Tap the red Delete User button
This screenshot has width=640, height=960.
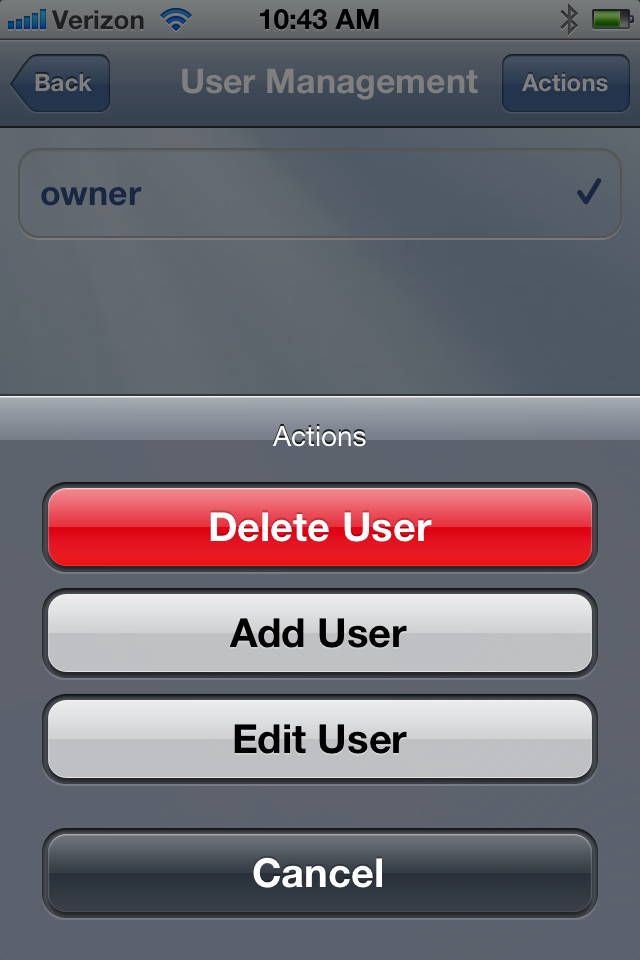pos(320,527)
